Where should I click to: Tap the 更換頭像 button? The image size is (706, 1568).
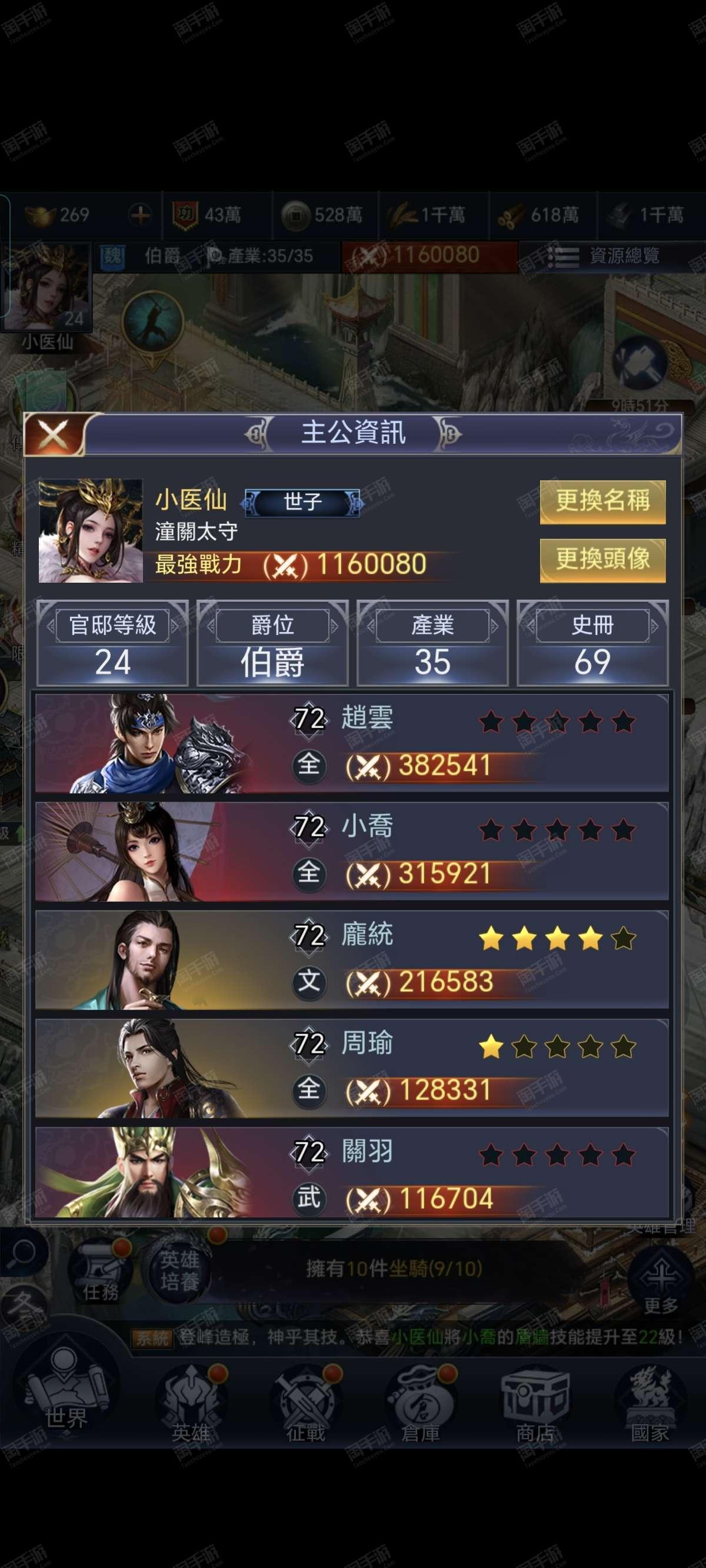602,559
